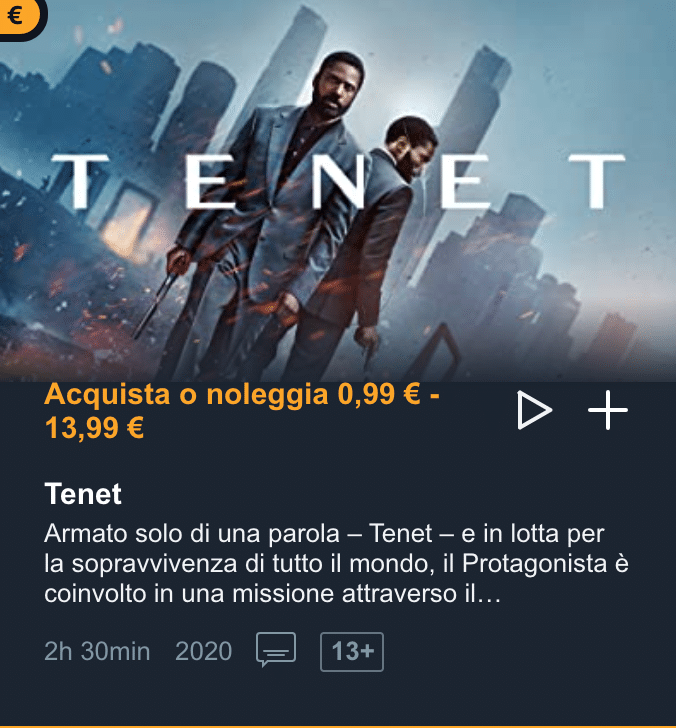Play the Tenet trailer
Image resolution: width=676 pixels, height=728 pixels.
(x=534, y=411)
